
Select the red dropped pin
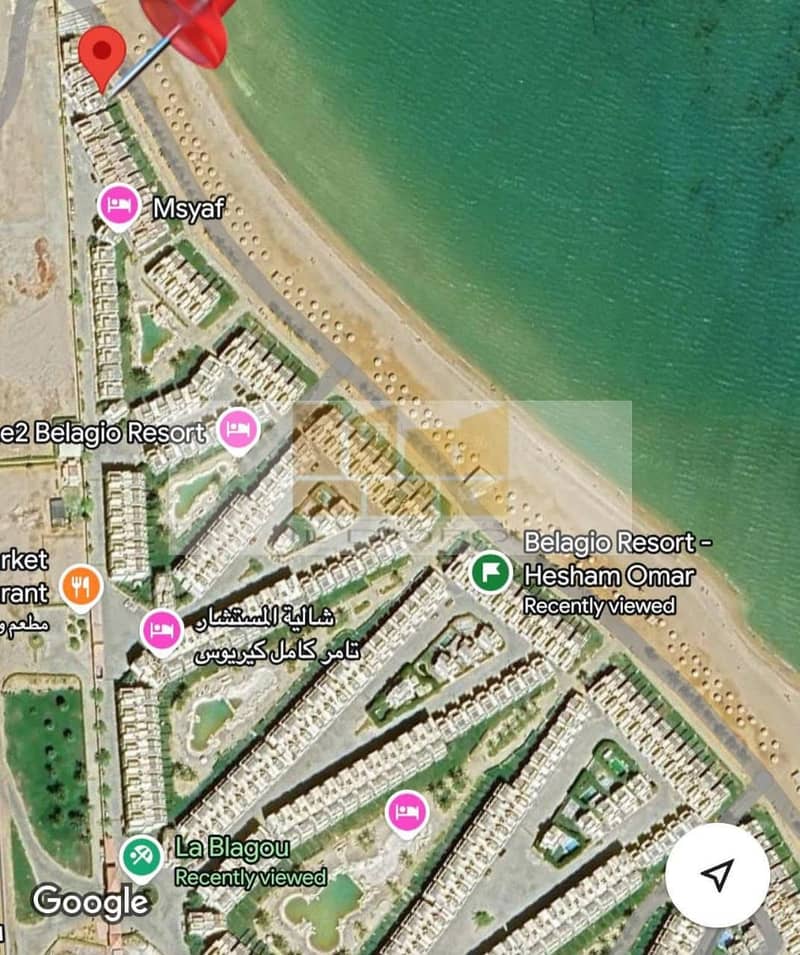pyautogui.click(x=103, y=55)
